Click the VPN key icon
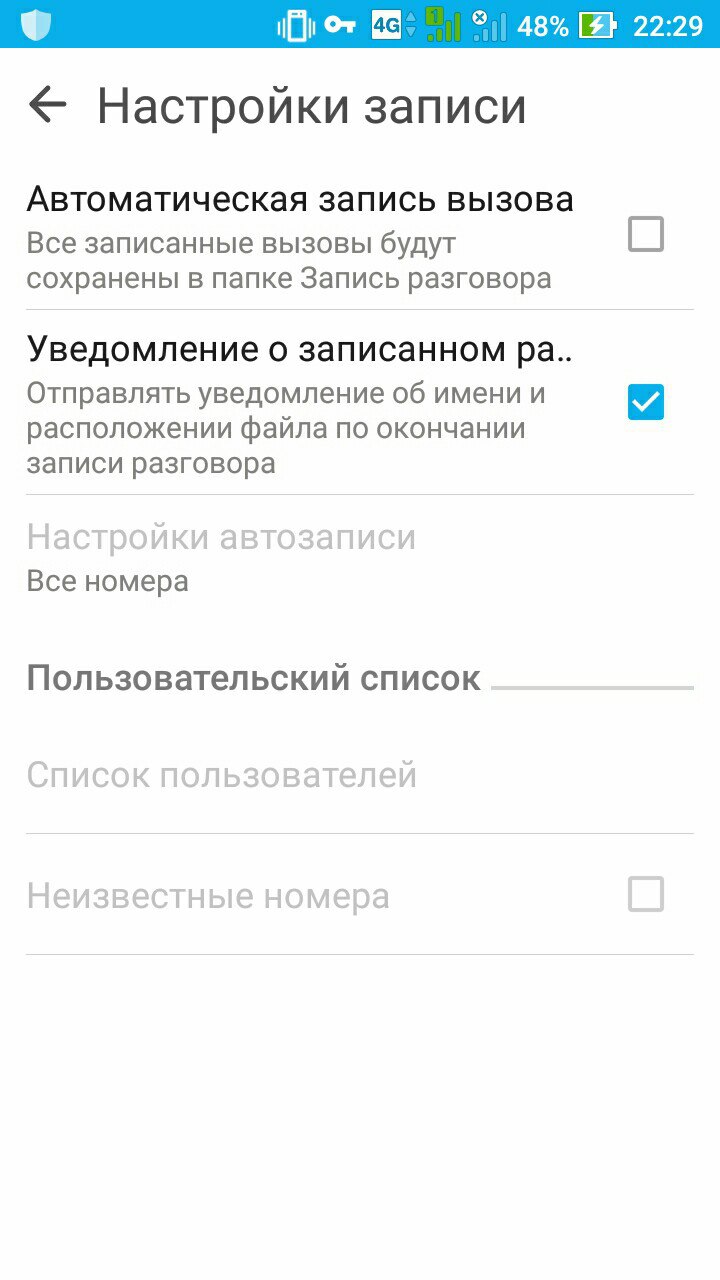This screenshot has height=1280, width=720. (340, 25)
